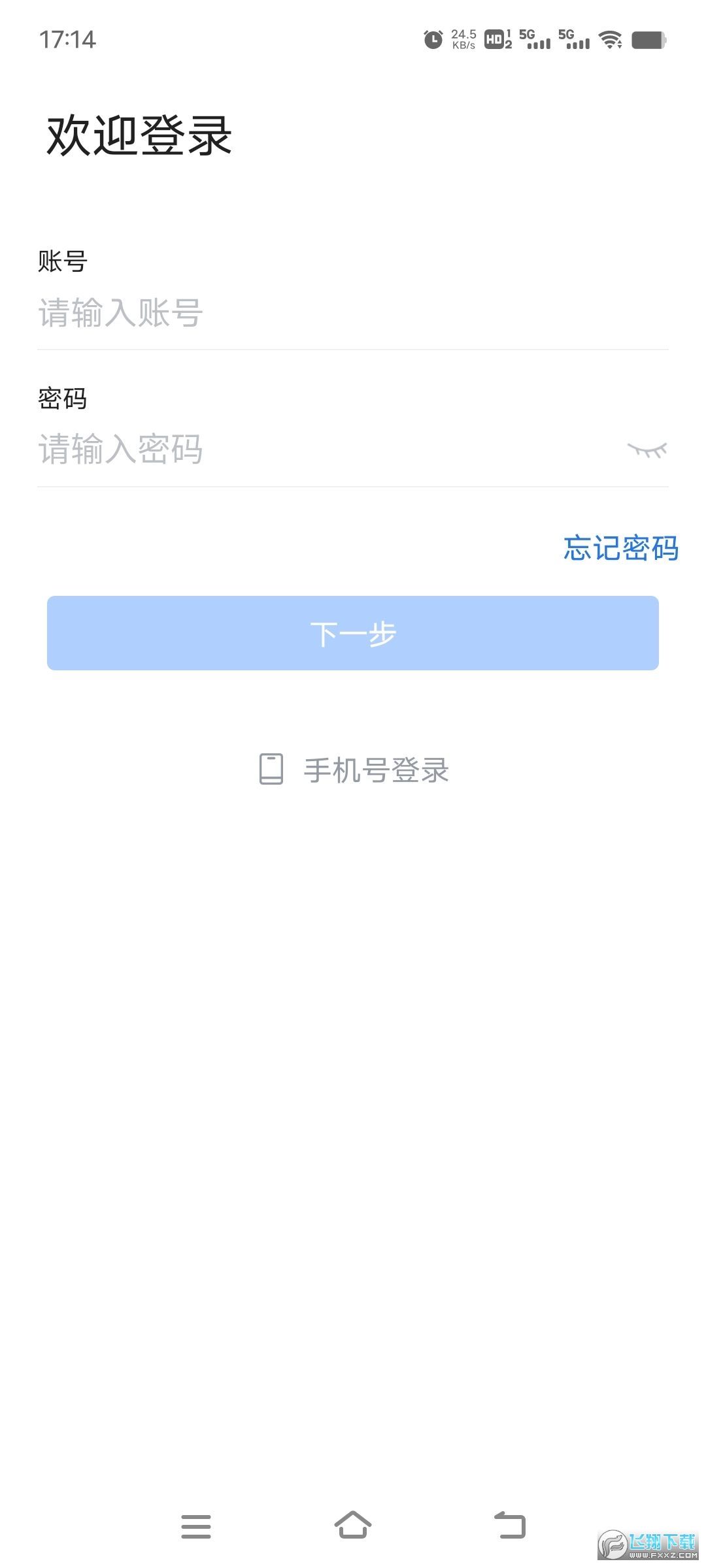Tap the first 5G signal indicator
Image resolution: width=706 pixels, height=1568 pixels.
[x=536, y=41]
